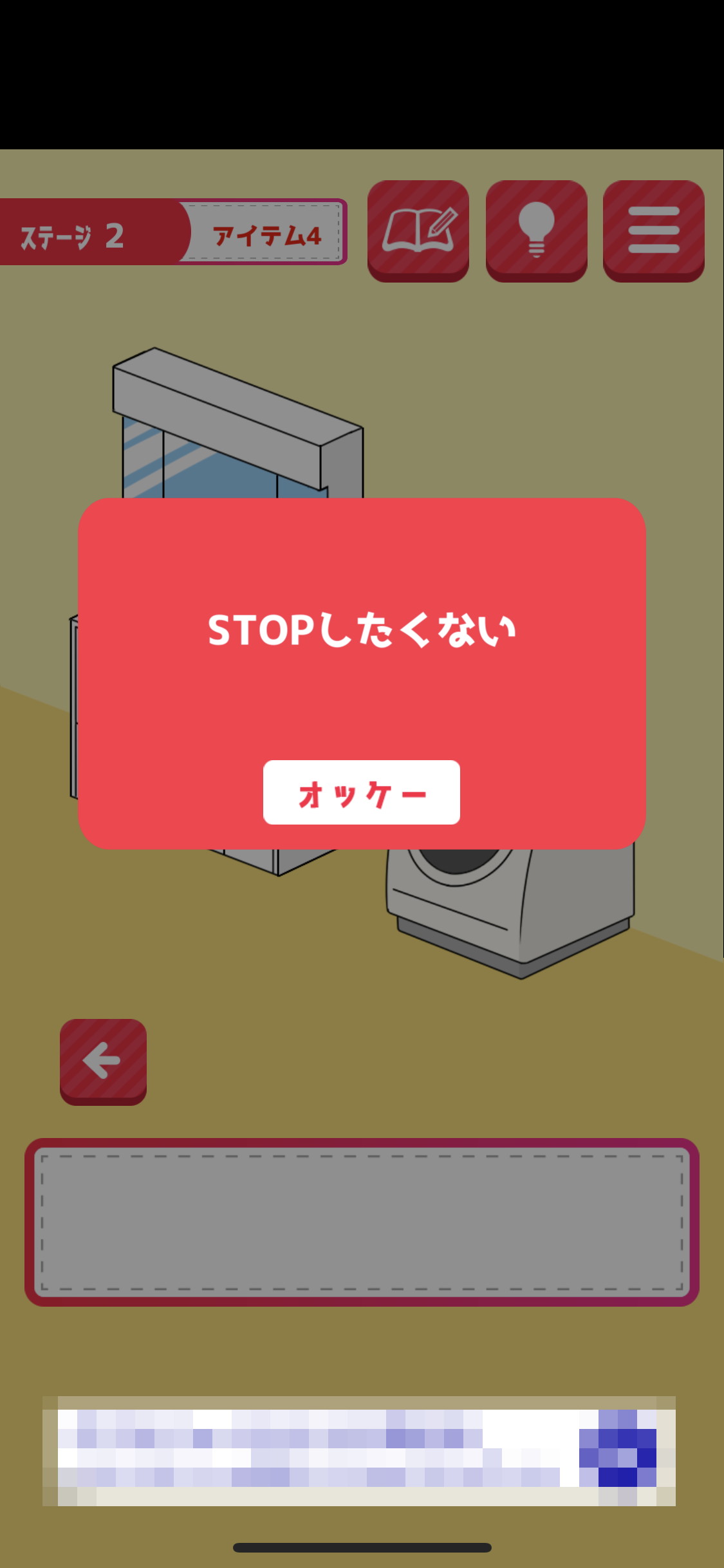The height and width of the screenshot is (1568, 724).
Task: Open the blurred ad banner at the bottom
Action: 359,1451
